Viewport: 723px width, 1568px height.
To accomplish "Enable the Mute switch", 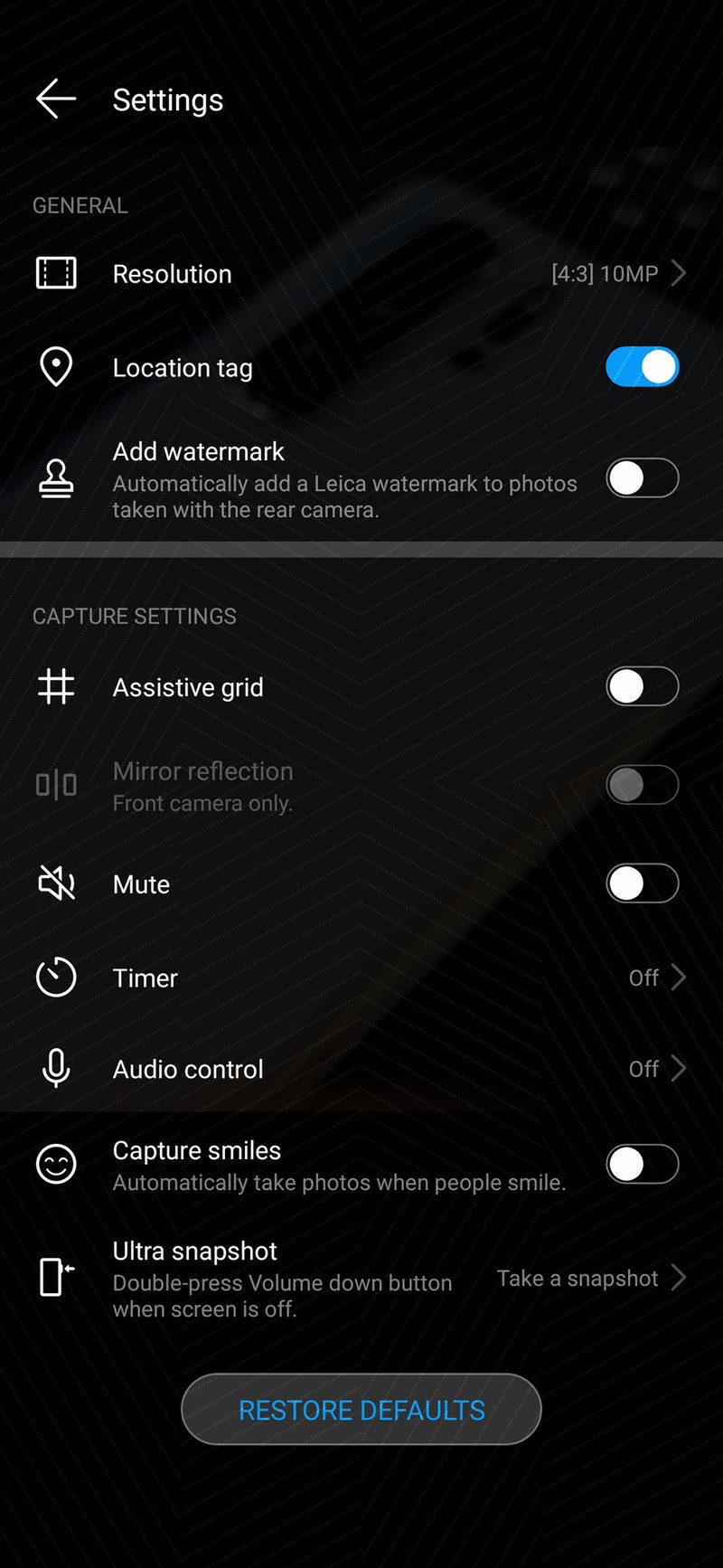I will [642, 883].
